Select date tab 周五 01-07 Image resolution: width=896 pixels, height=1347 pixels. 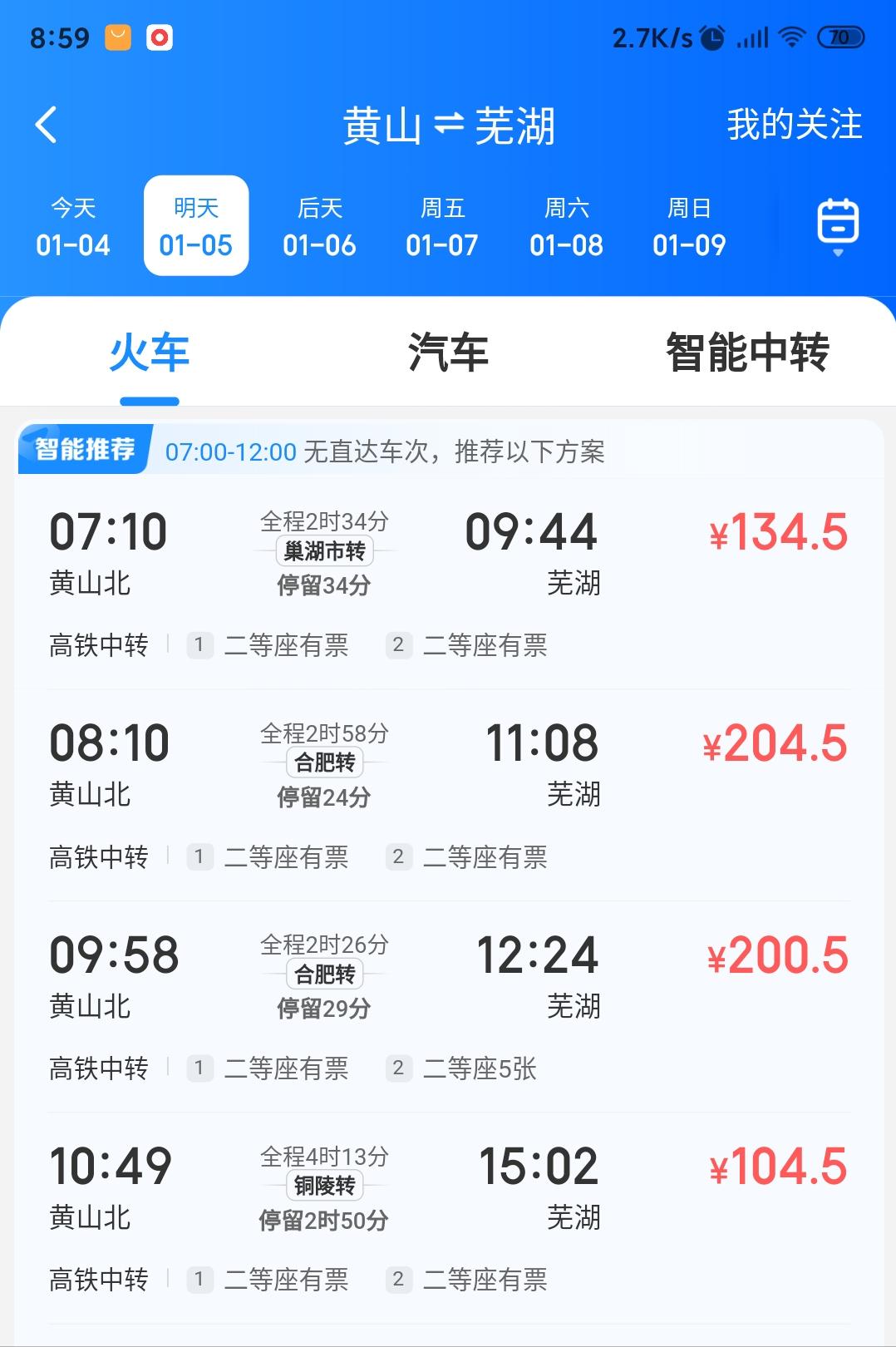(x=444, y=224)
